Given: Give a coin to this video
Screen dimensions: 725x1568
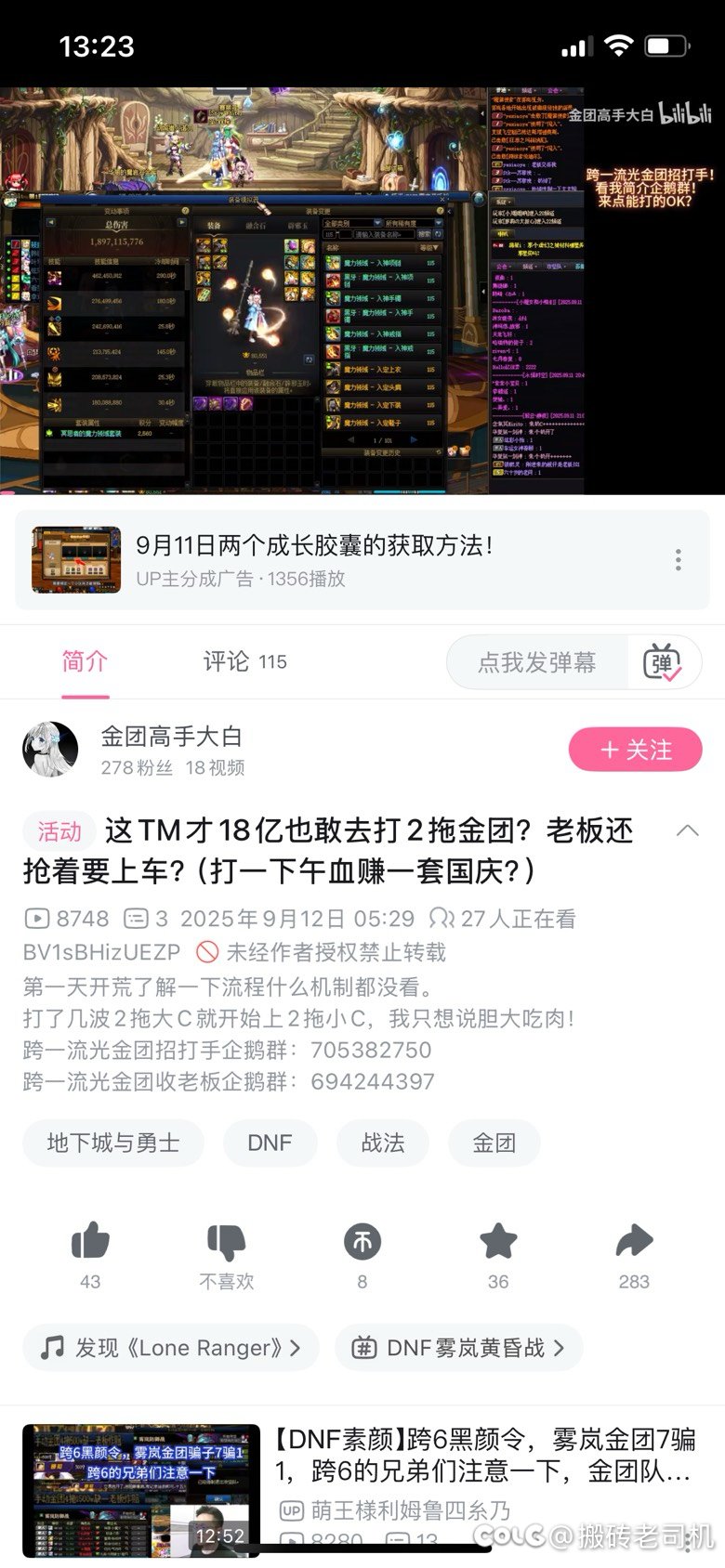Looking at the screenshot, I should tap(362, 1242).
